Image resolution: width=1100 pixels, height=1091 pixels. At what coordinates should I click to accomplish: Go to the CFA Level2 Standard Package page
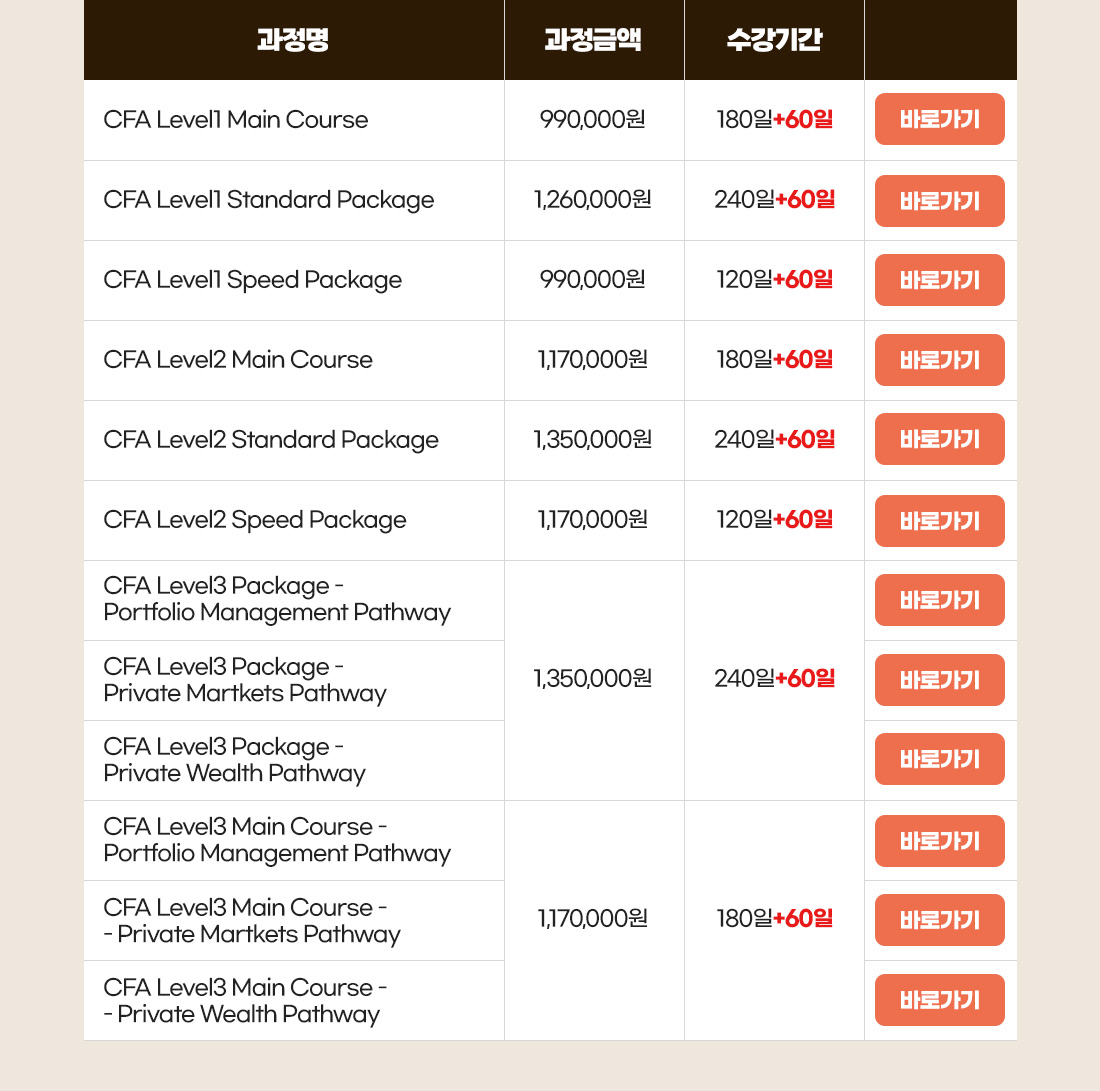click(x=939, y=440)
